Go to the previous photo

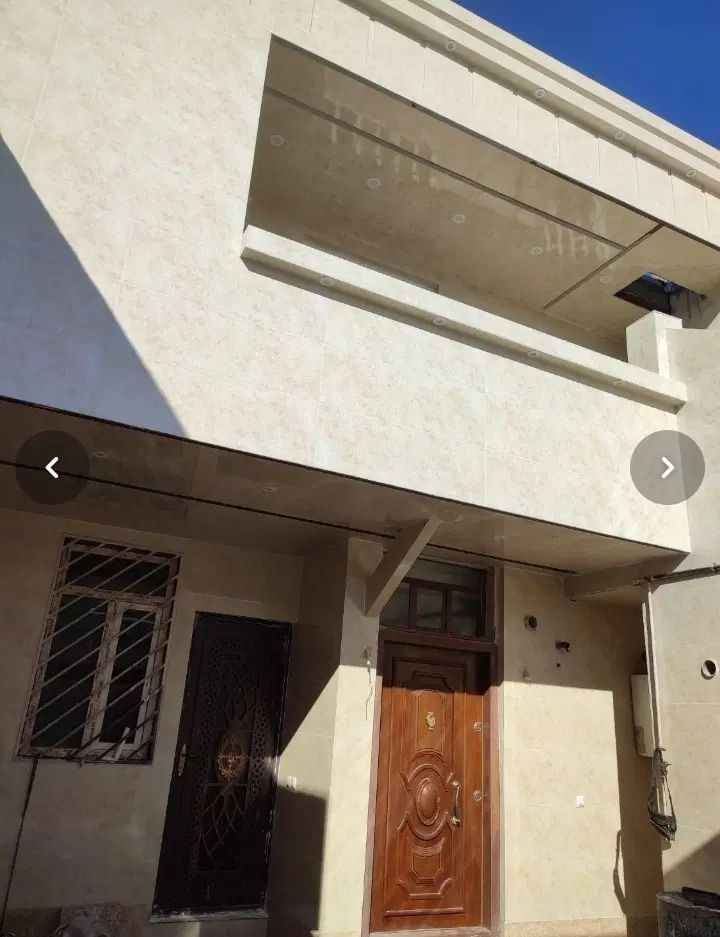[52, 467]
